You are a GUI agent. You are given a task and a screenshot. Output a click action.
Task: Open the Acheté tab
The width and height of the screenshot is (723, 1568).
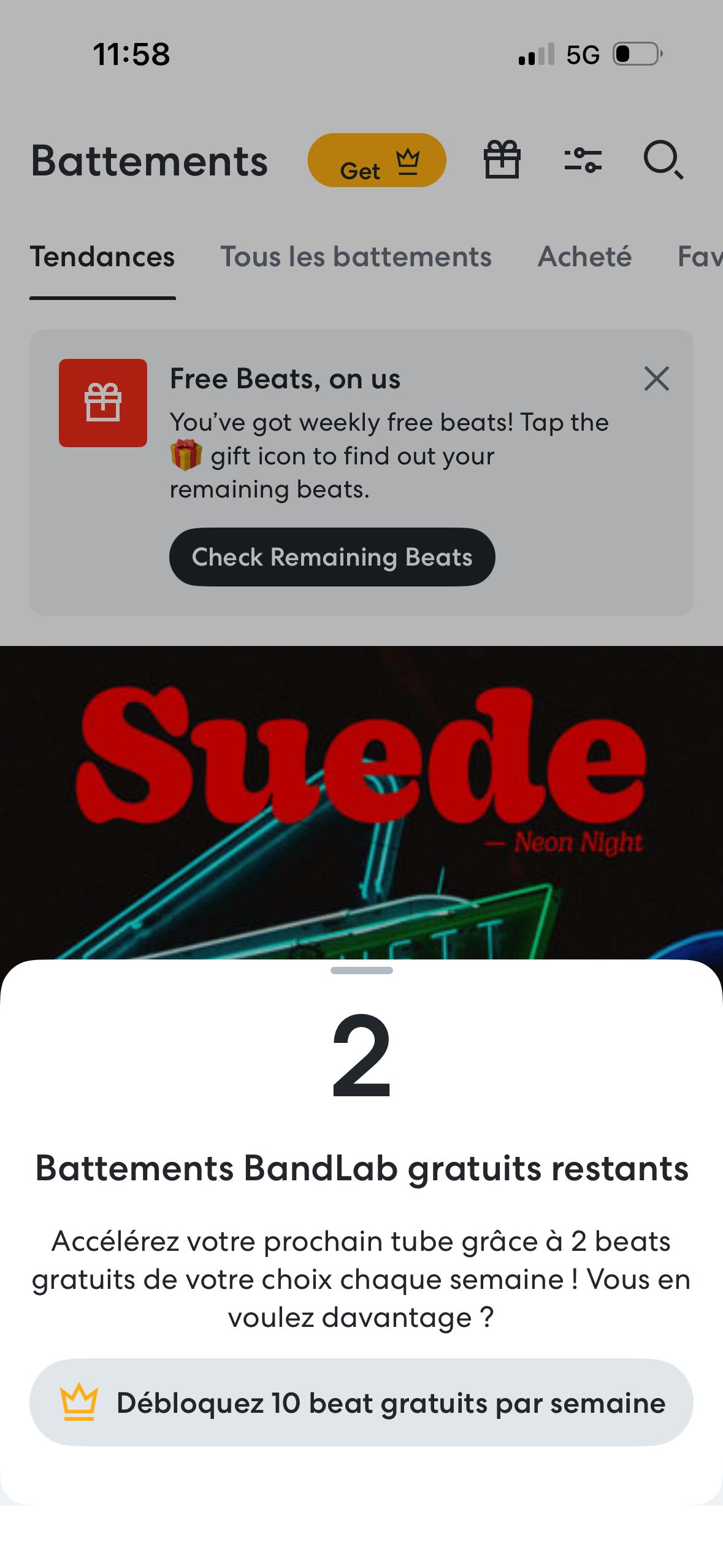[585, 258]
